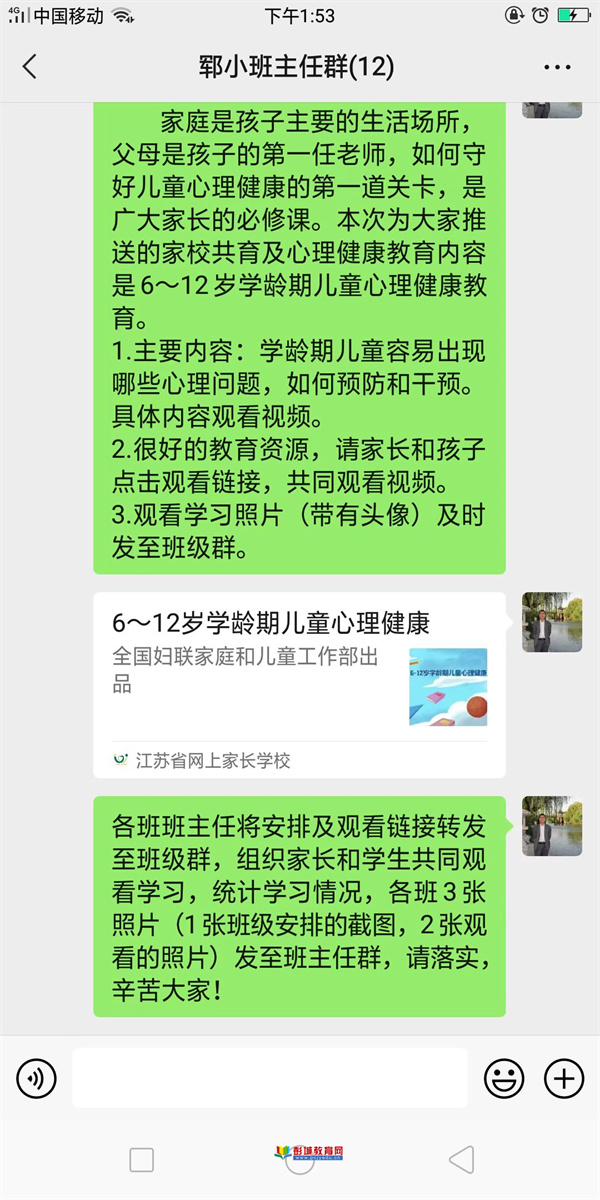Go back from the 郓小班主任群 chat

30,67
